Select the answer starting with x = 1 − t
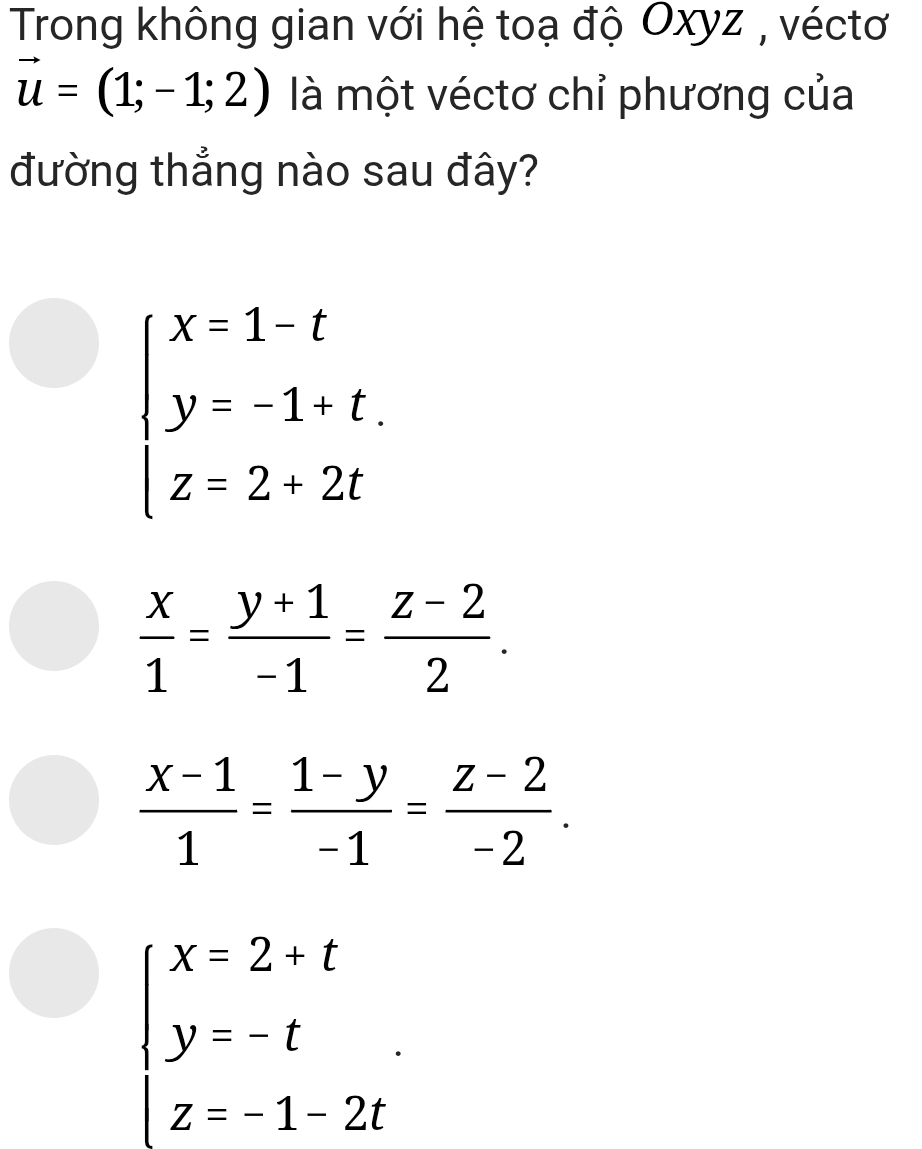This screenshot has height=1149, width=922. 55,343
